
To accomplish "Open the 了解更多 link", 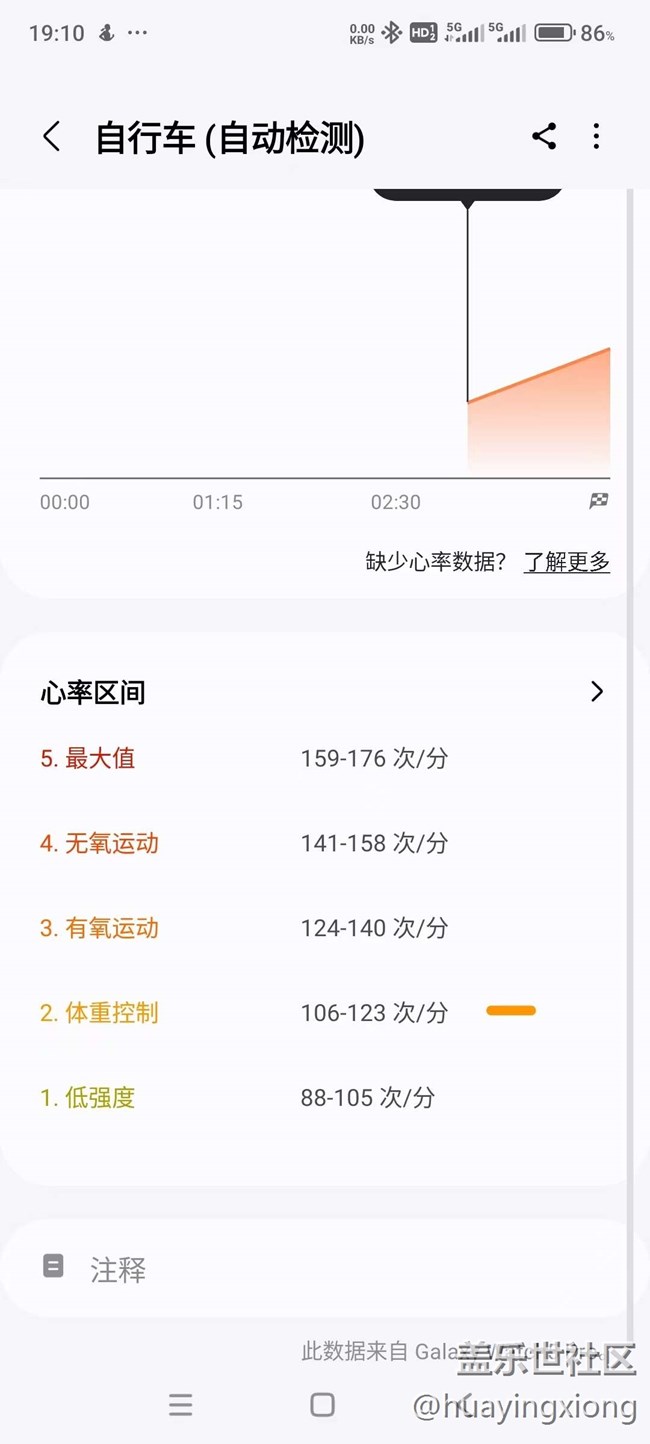I will point(567,562).
